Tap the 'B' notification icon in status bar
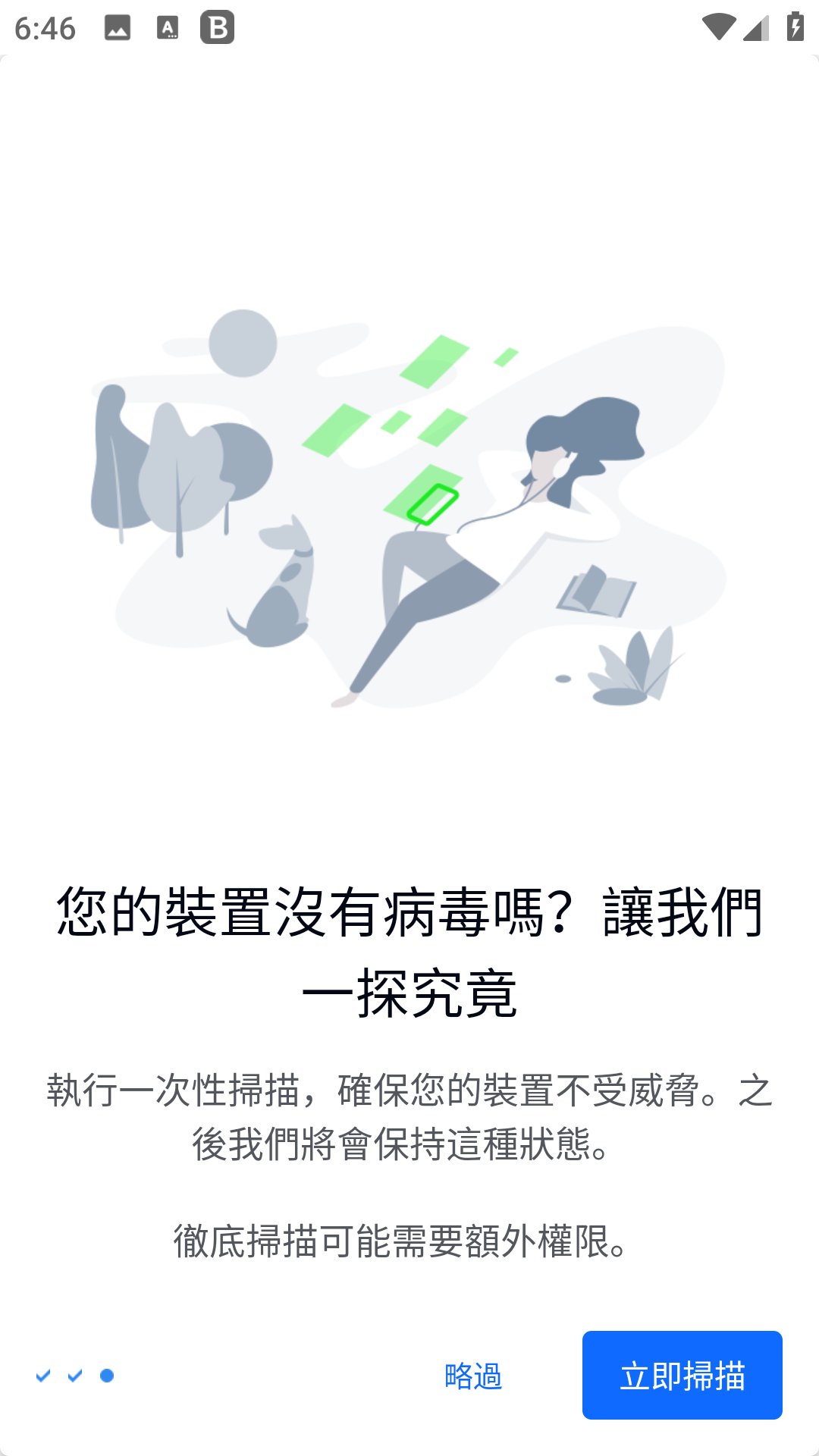The image size is (819, 1456). pos(217,28)
